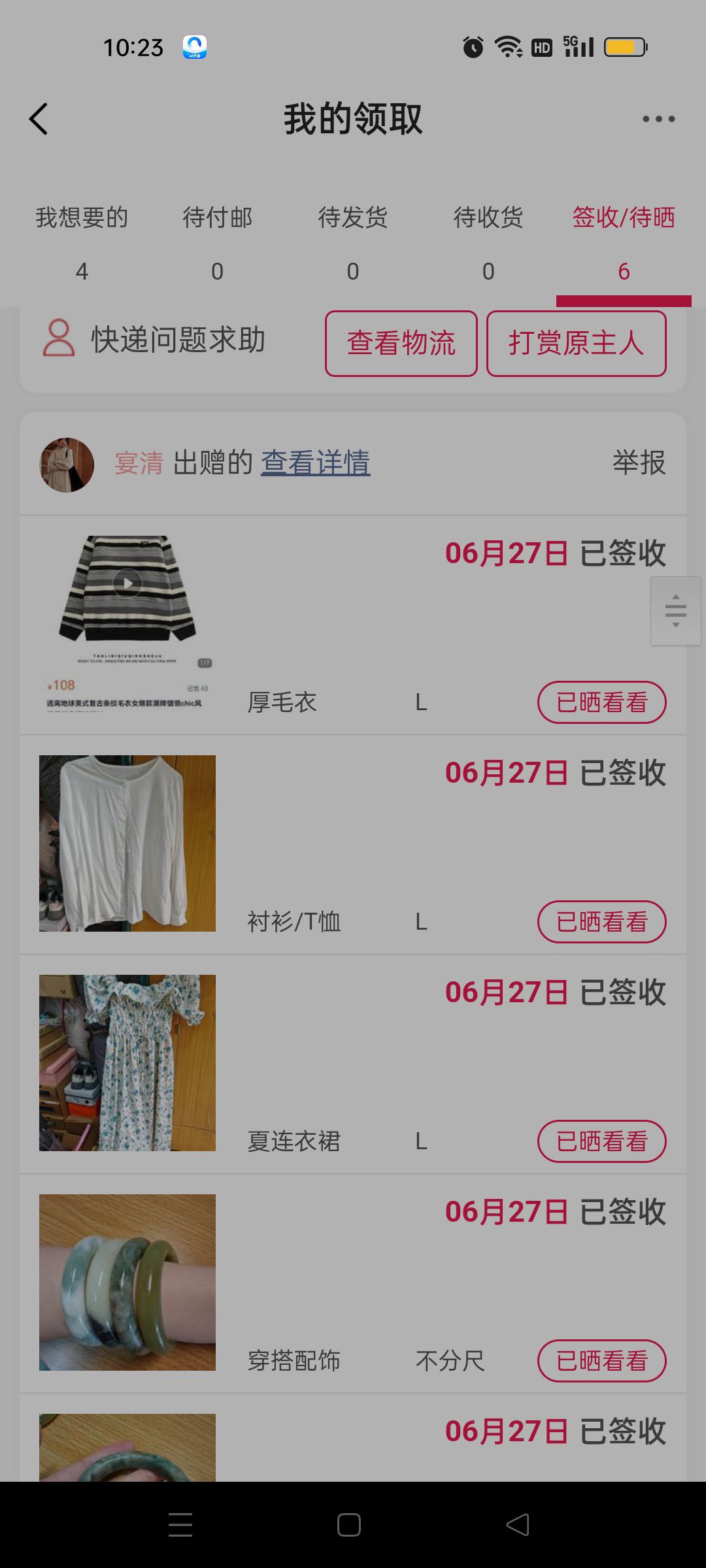Open the 查看详情 link for 宴清
The width and height of the screenshot is (706, 1568).
(x=316, y=463)
